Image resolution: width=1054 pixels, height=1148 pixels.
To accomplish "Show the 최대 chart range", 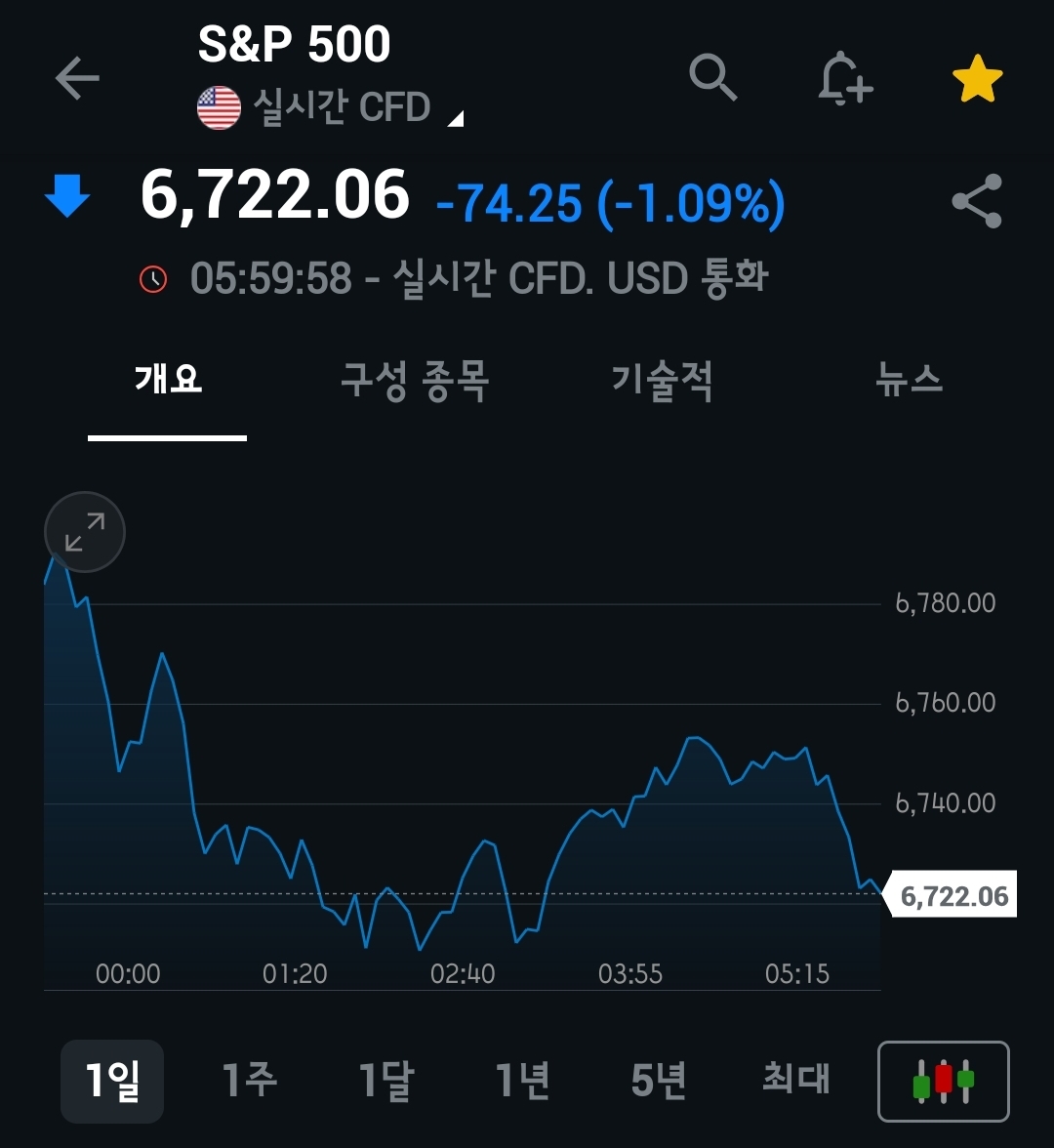I will click(x=796, y=1081).
